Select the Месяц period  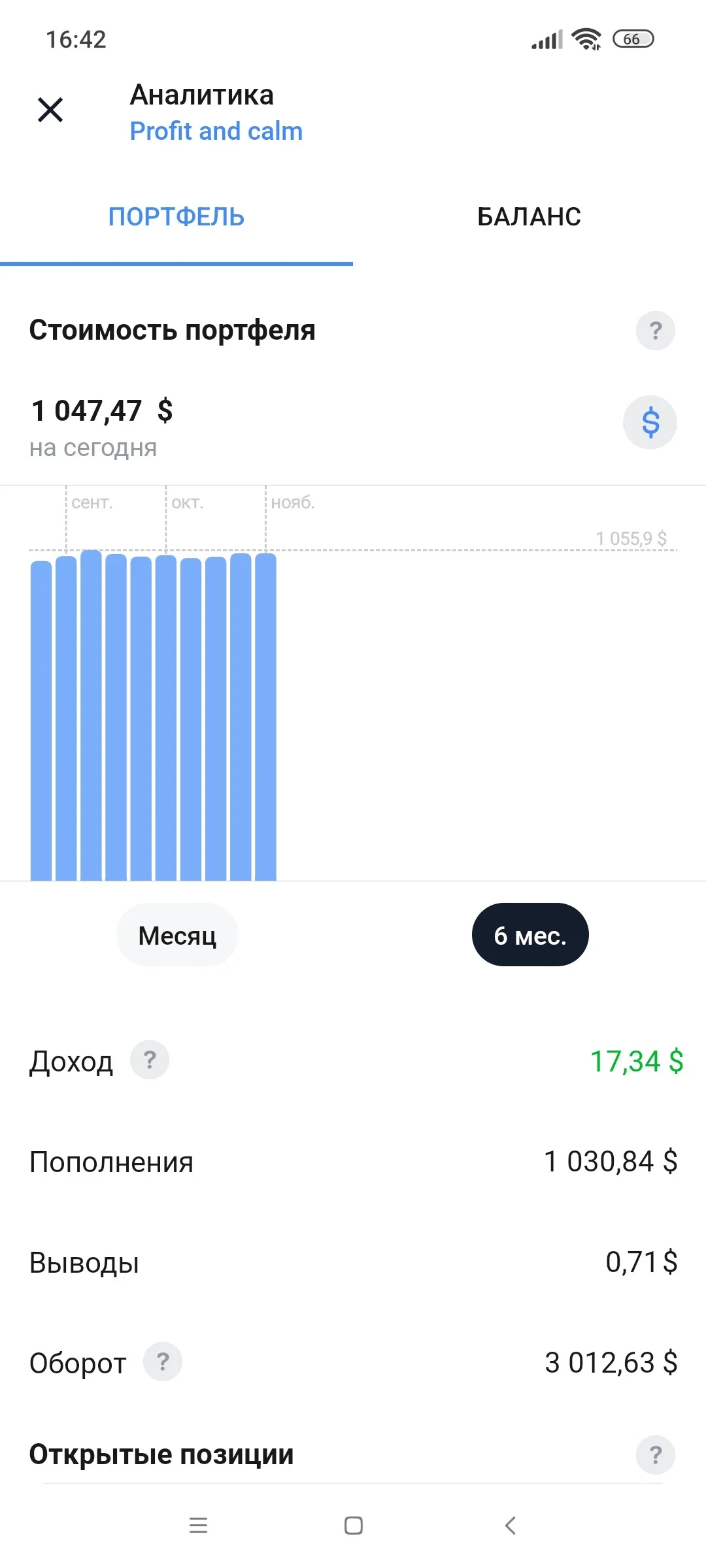pyautogui.click(x=177, y=935)
